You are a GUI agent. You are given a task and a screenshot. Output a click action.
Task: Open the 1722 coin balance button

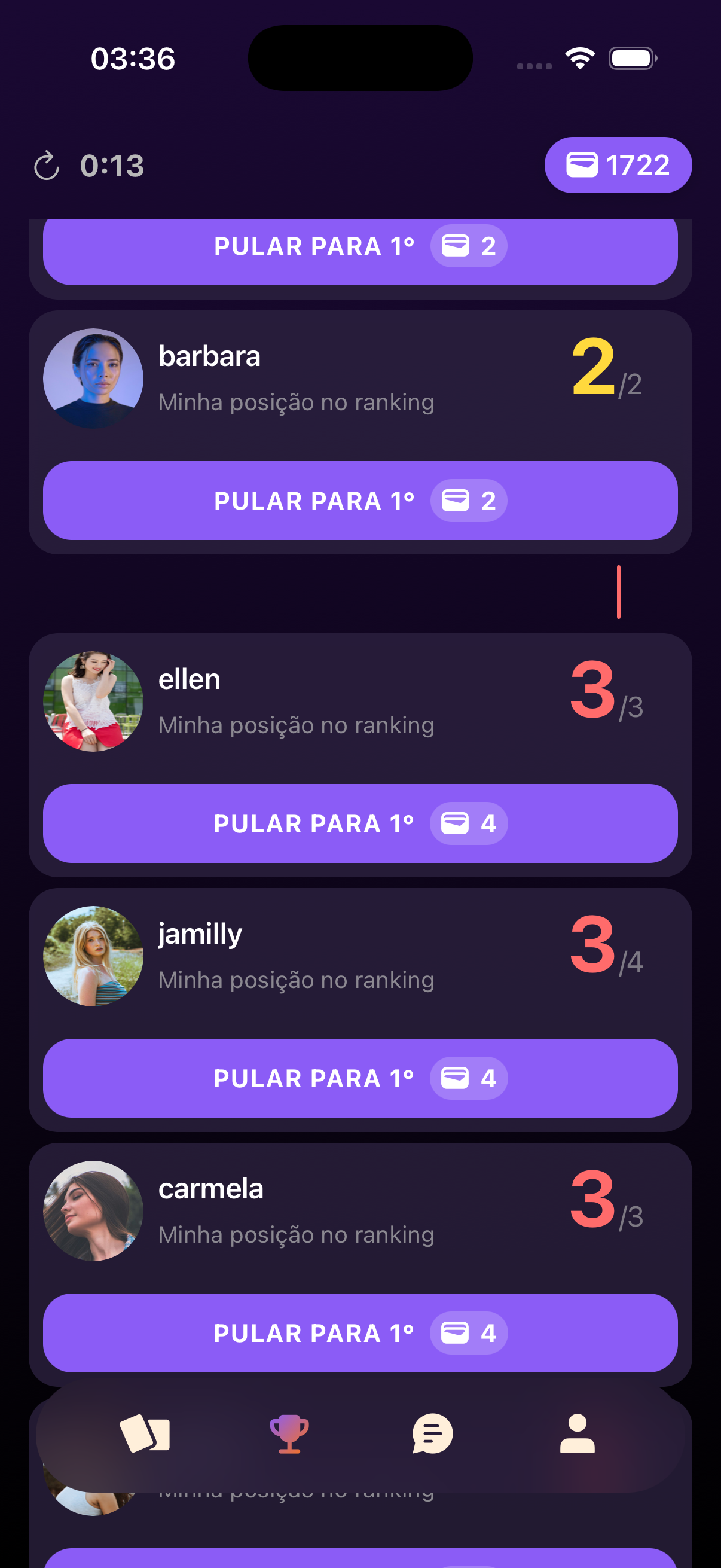(619, 164)
